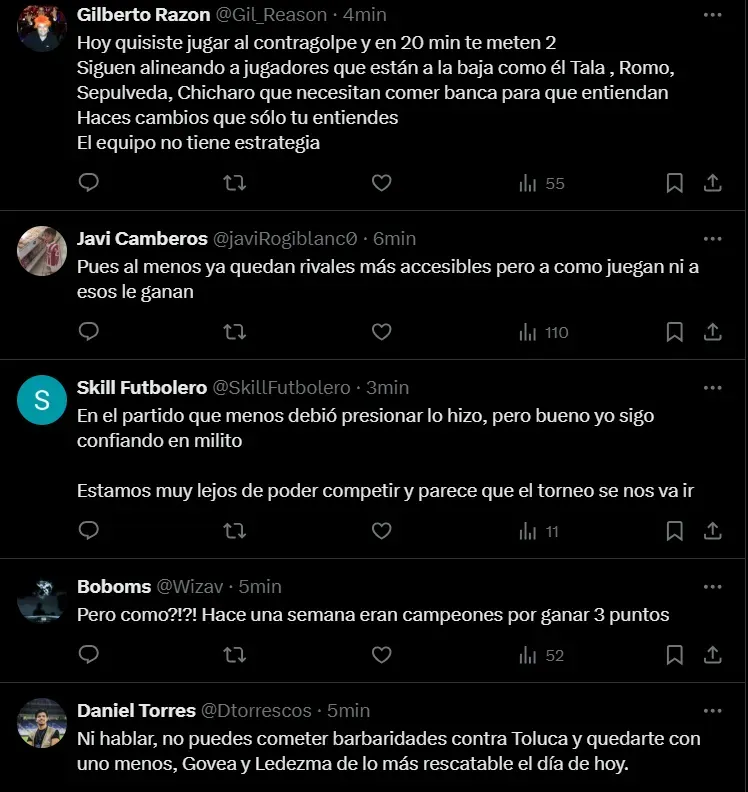Bookmark Skill Futbolero's tweet

coord(675,531)
